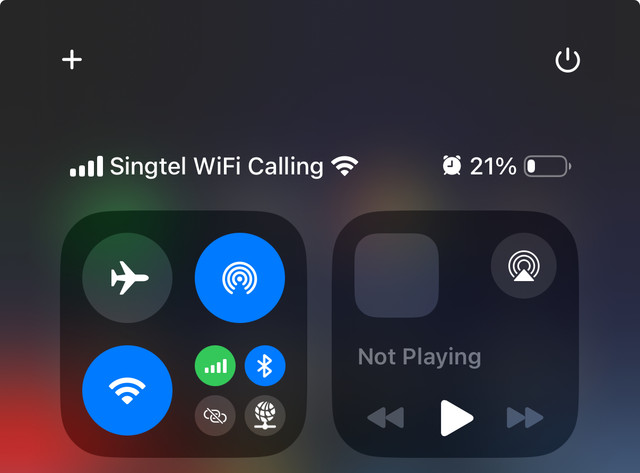Toggle Personal Hotspot link icon
The image size is (640, 473).
tap(215, 415)
